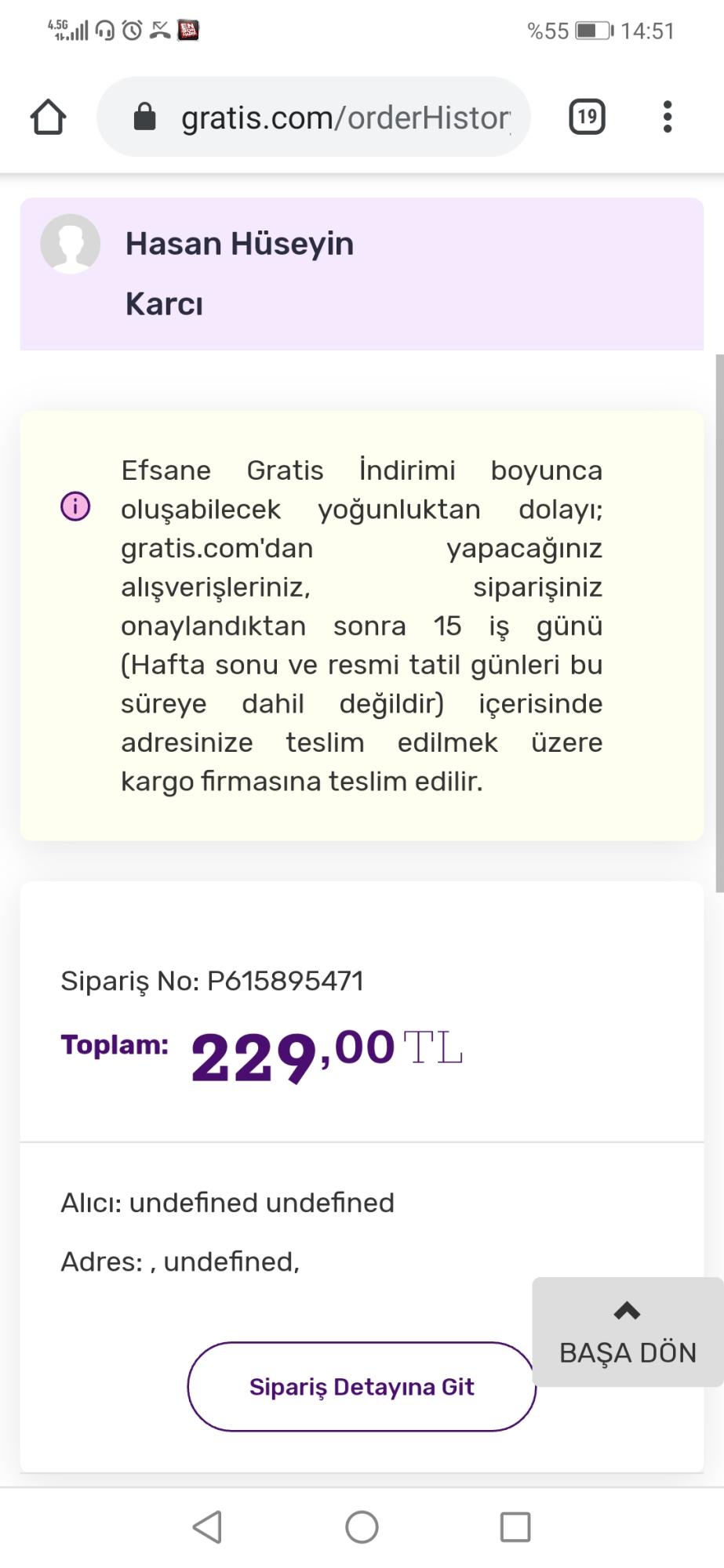Viewport: 724px width, 1568px height.
Task: Open the browser home page icon
Action: pyautogui.click(x=48, y=117)
